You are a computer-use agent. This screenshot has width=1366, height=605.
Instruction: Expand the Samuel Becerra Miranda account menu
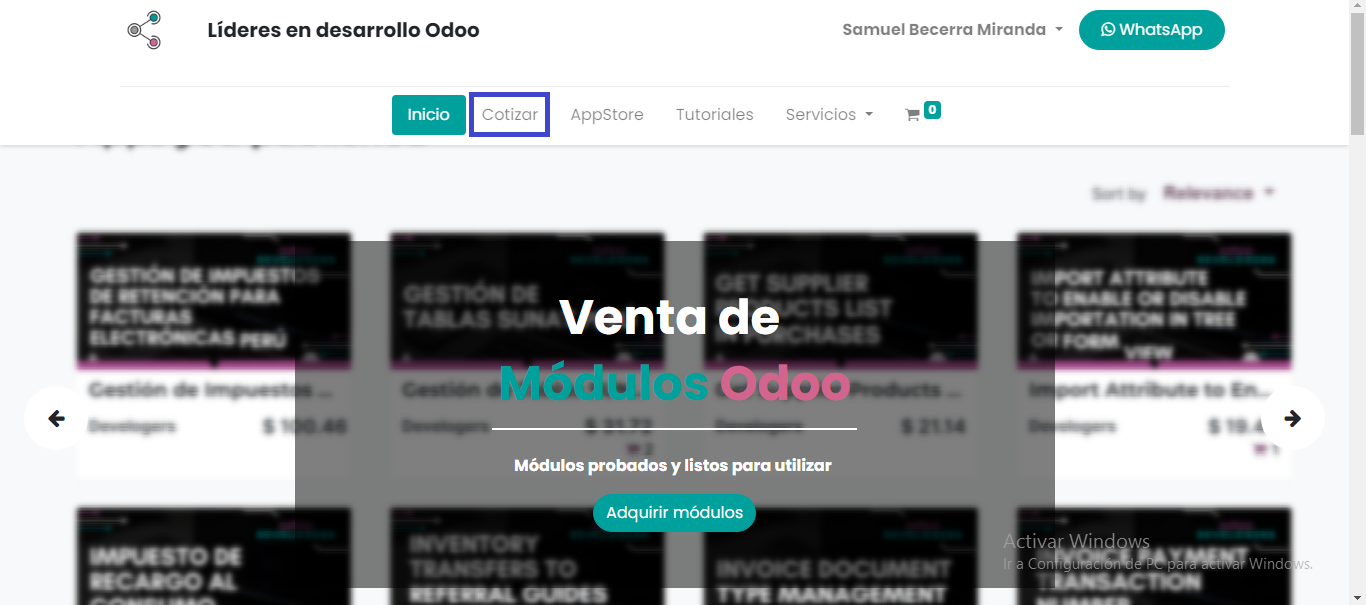point(951,30)
